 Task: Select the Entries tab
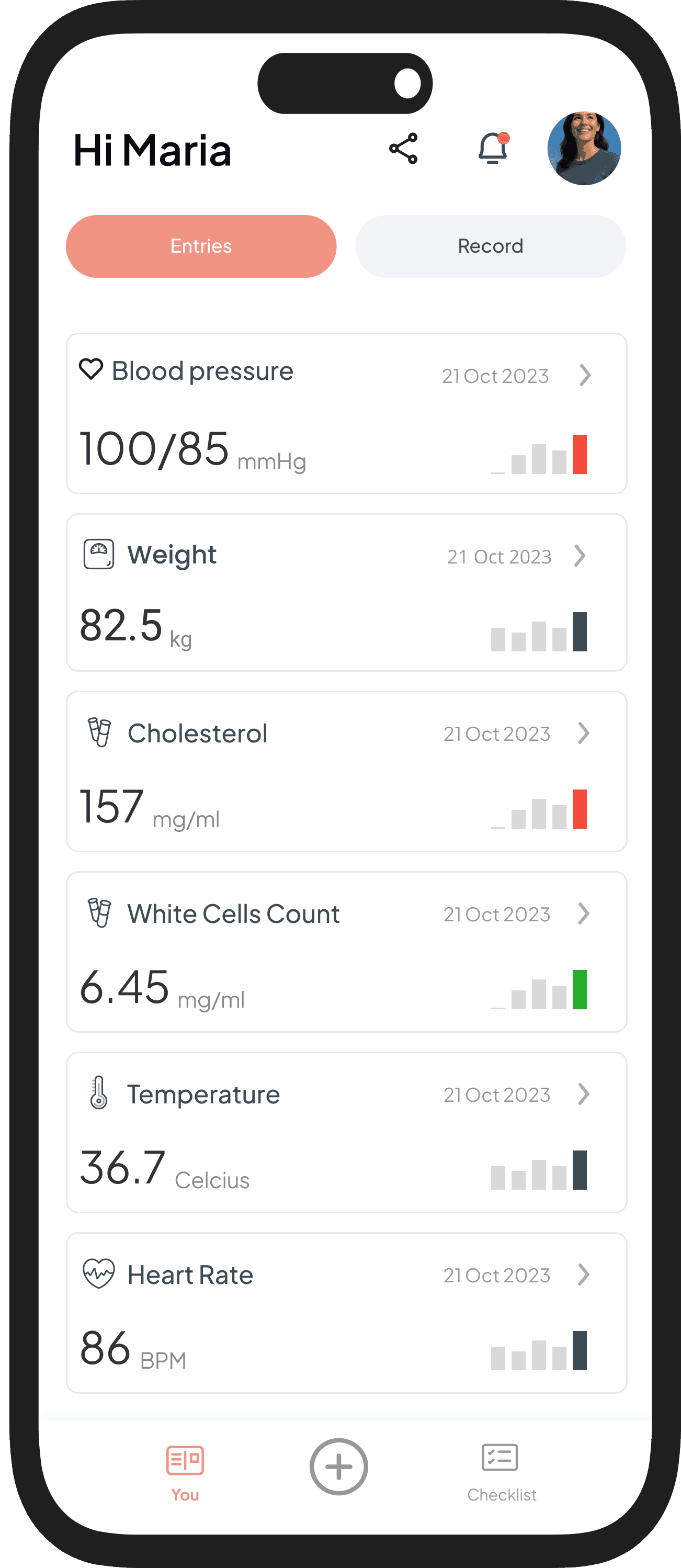click(x=201, y=246)
